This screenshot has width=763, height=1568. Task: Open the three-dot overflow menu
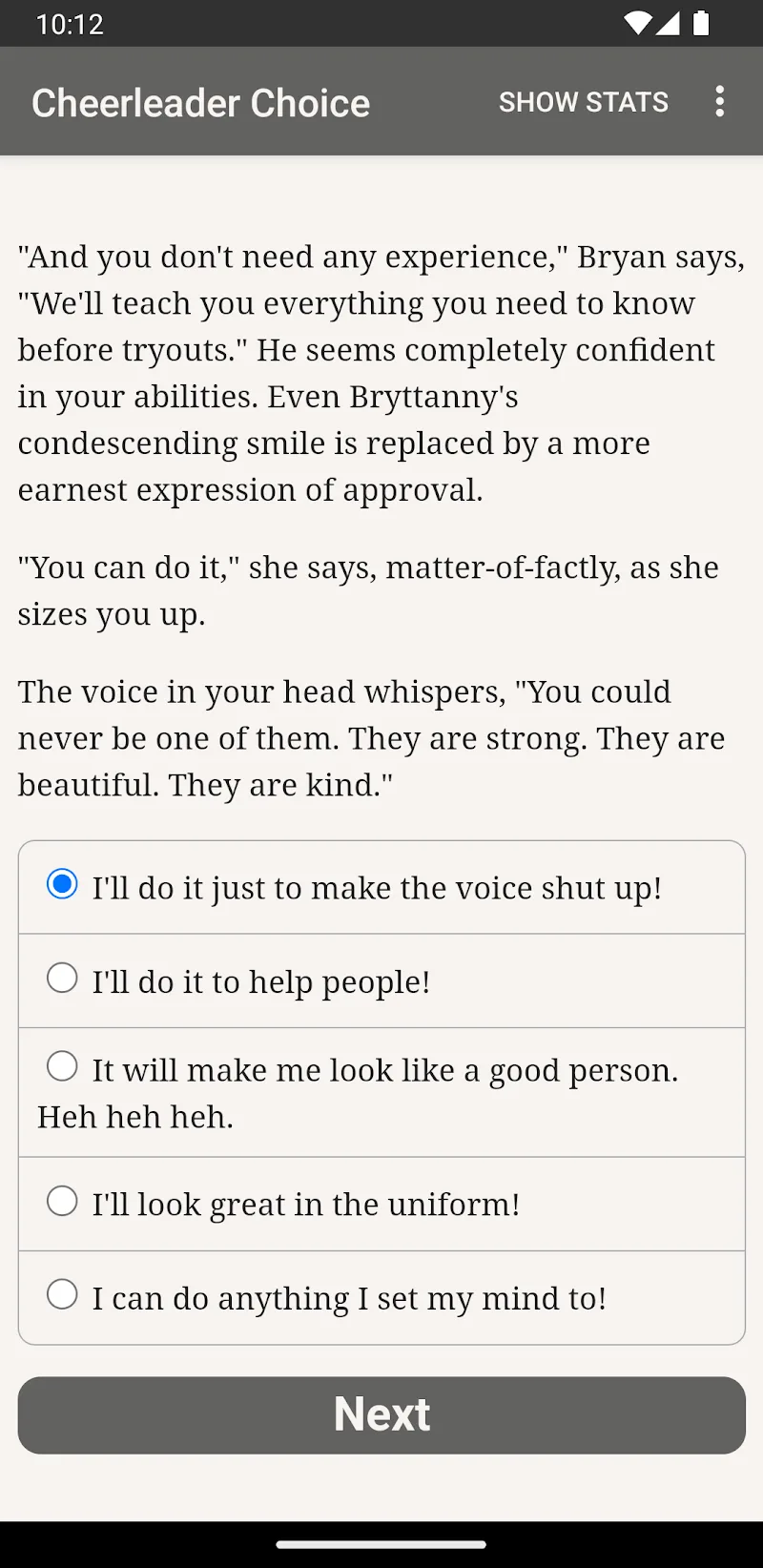point(720,101)
